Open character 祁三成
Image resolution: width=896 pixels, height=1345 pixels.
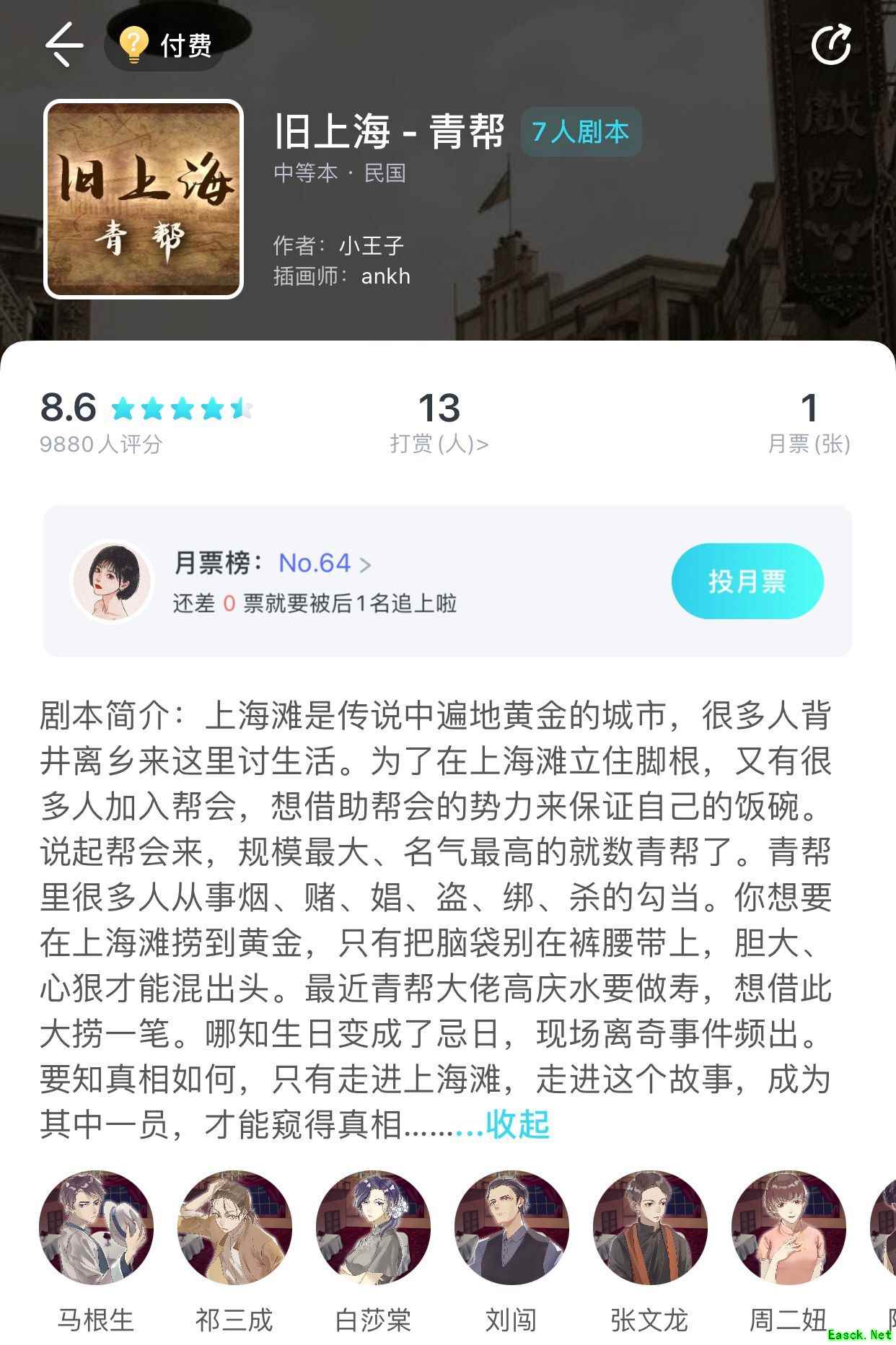coord(234,1227)
